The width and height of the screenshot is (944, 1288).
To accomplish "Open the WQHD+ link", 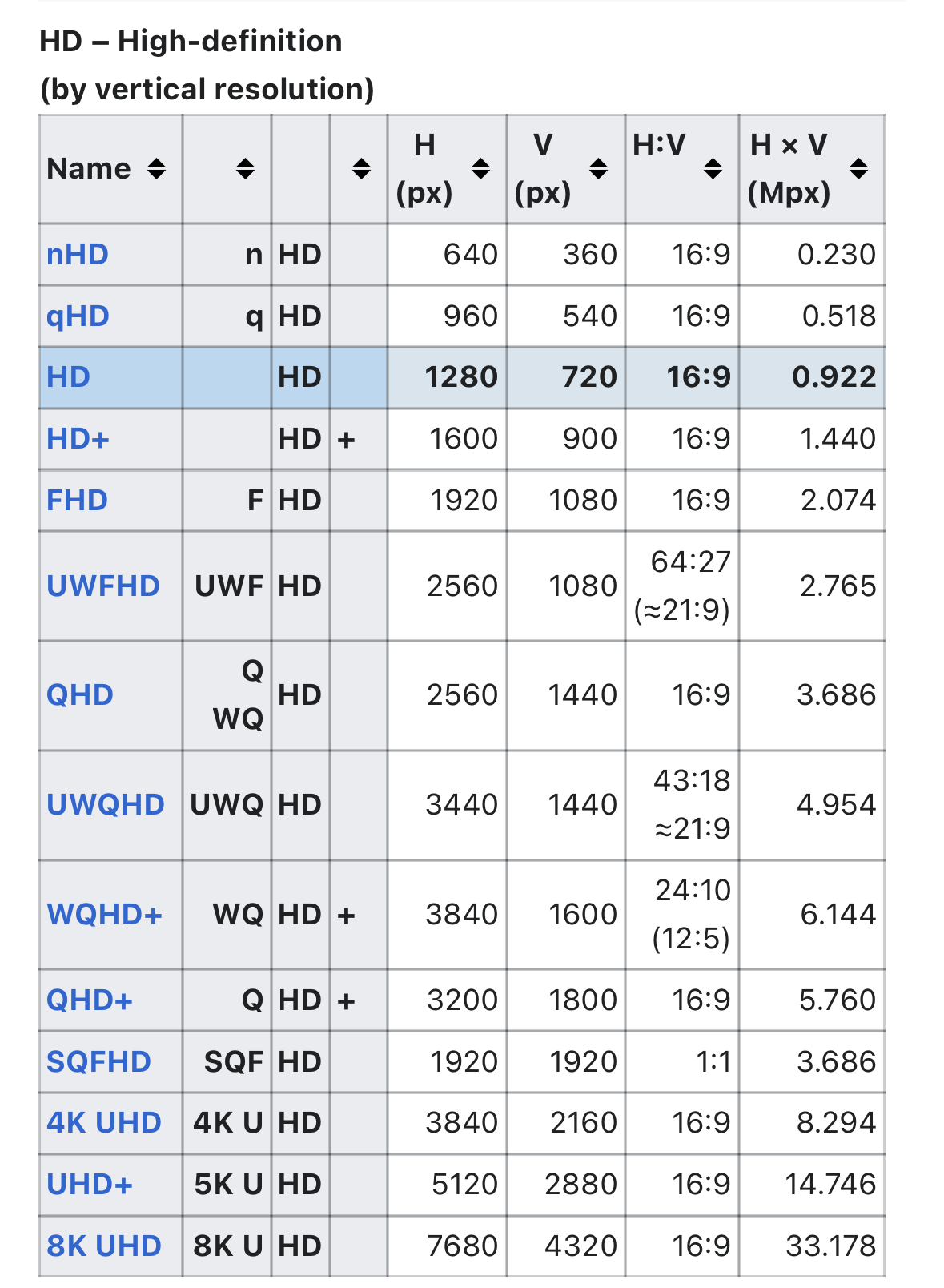I will point(104,915).
